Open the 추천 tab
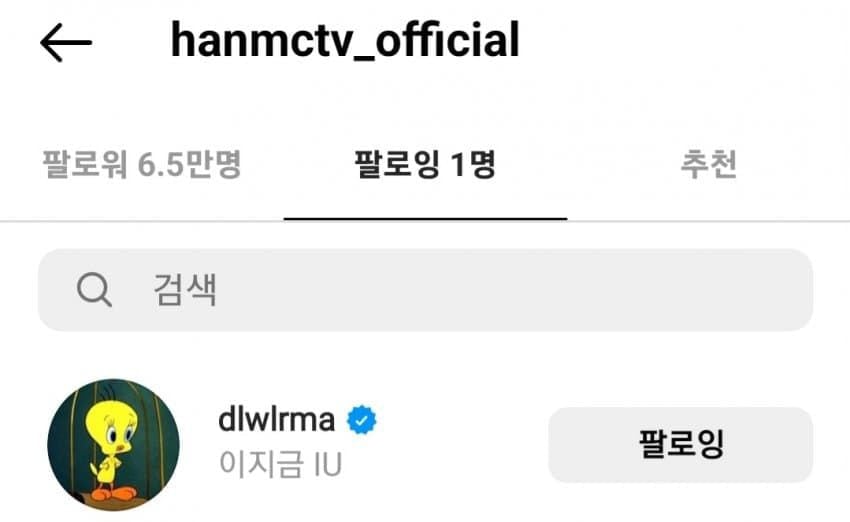 coord(708,164)
